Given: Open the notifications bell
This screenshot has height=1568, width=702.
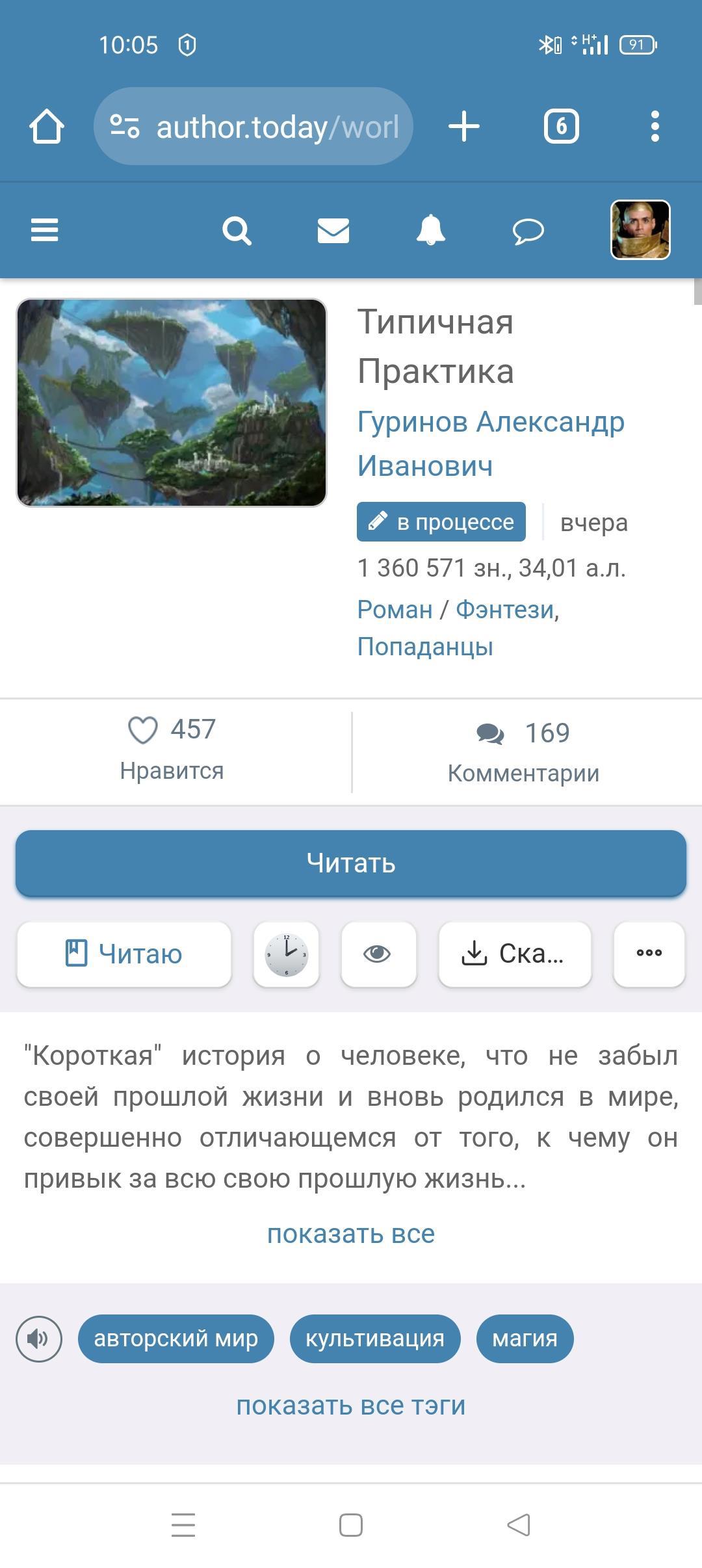Looking at the screenshot, I should pyautogui.click(x=430, y=230).
